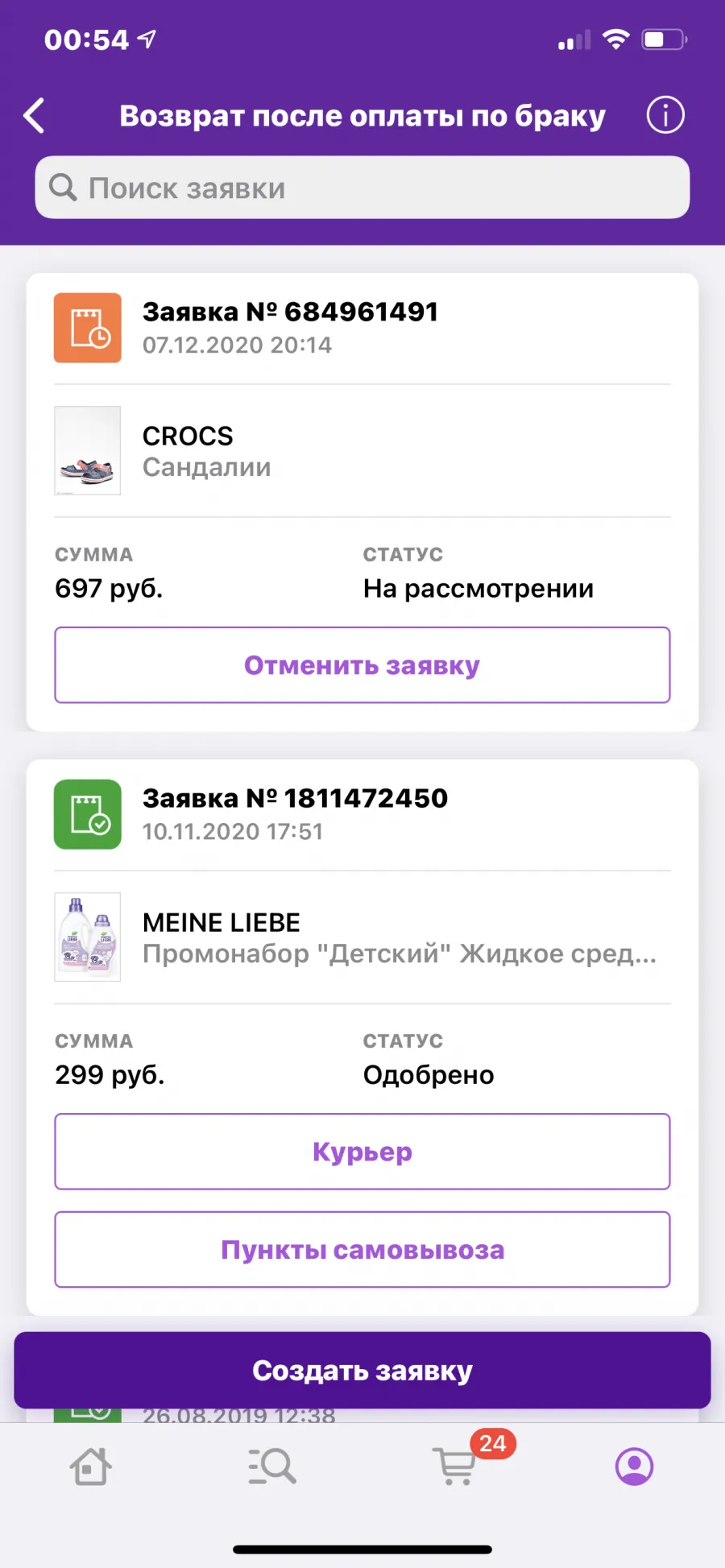725x1568 pixels.
Task: Open the catalog search tab
Action: click(x=272, y=1467)
